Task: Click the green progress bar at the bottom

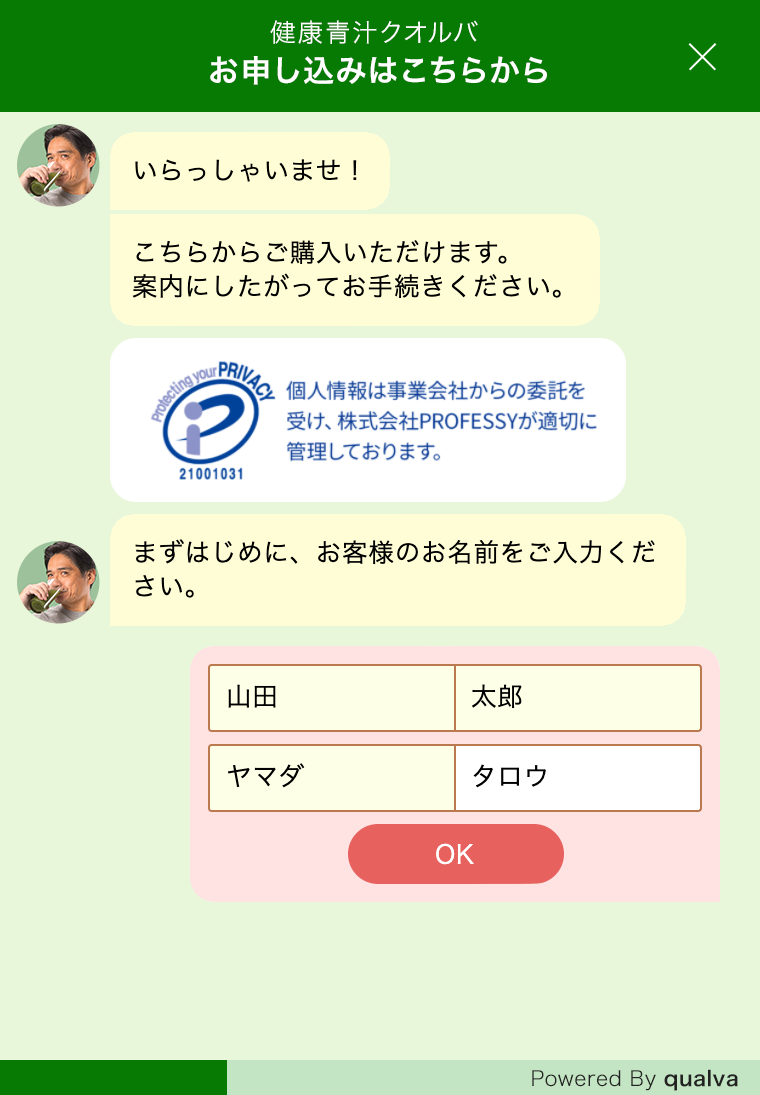Action: [x=113, y=1078]
